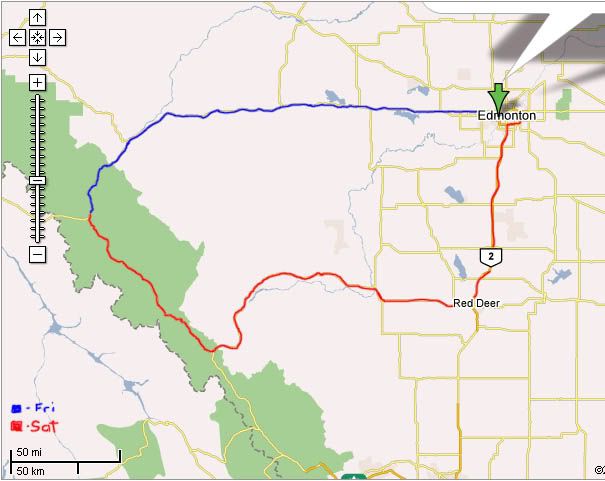Pan the map up
The width and height of the screenshot is (605, 481).
[37, 18]
